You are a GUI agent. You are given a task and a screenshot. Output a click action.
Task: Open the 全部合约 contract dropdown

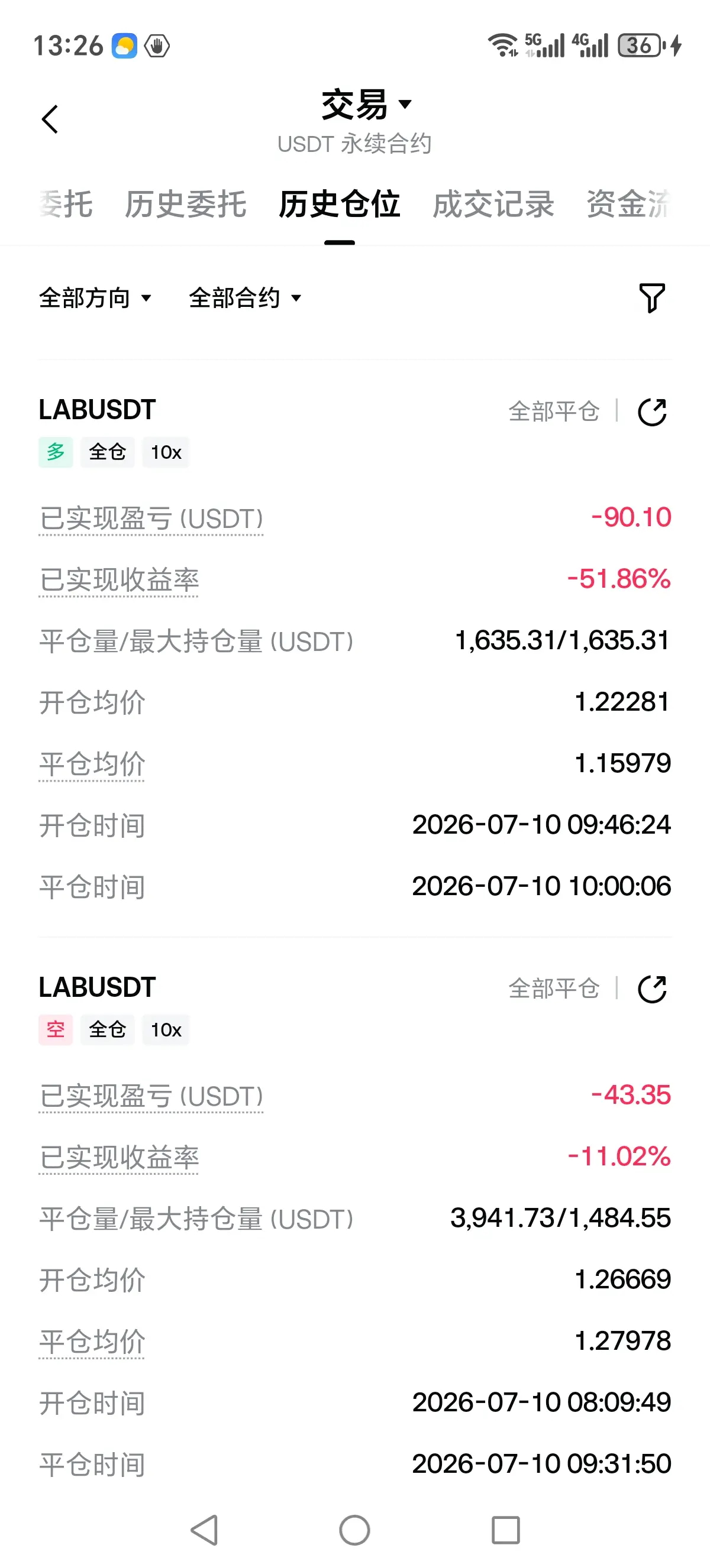246,297
